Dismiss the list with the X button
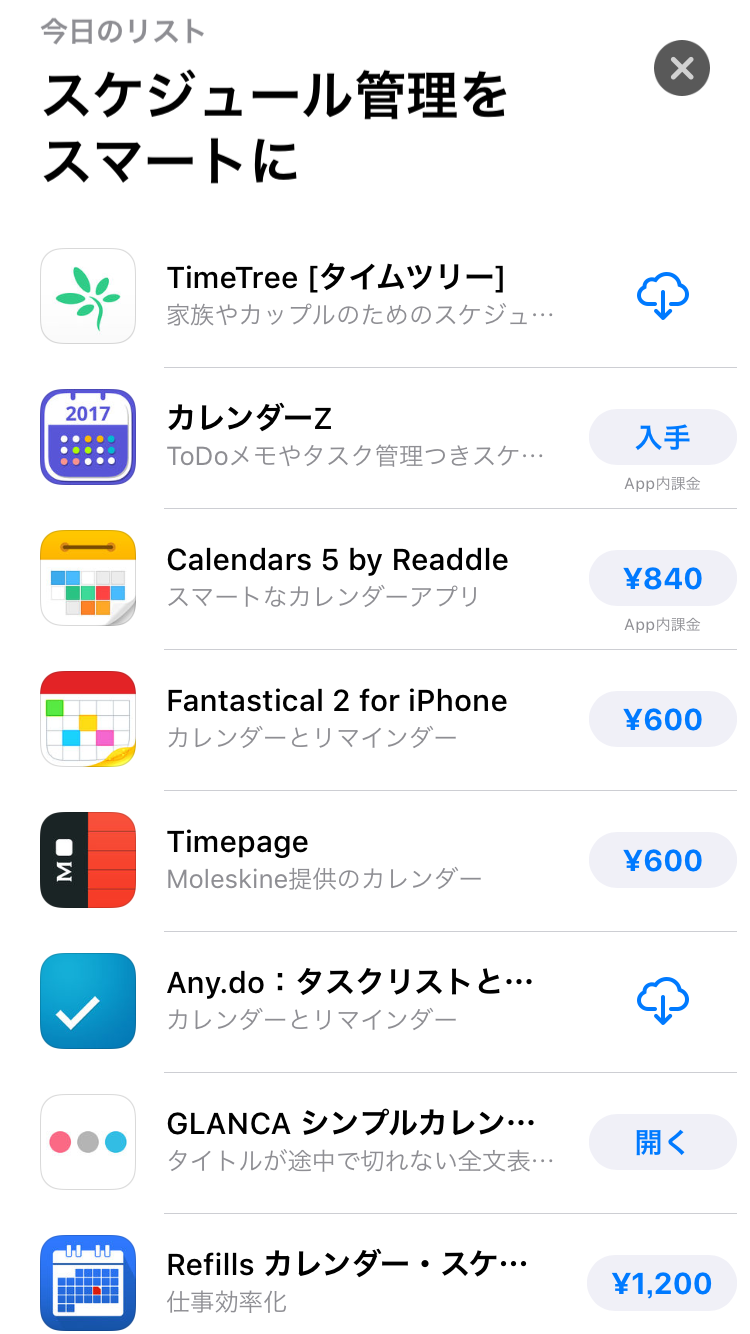Image resolution: width=750 pixels, height=1334 pixels. [682, 68]
